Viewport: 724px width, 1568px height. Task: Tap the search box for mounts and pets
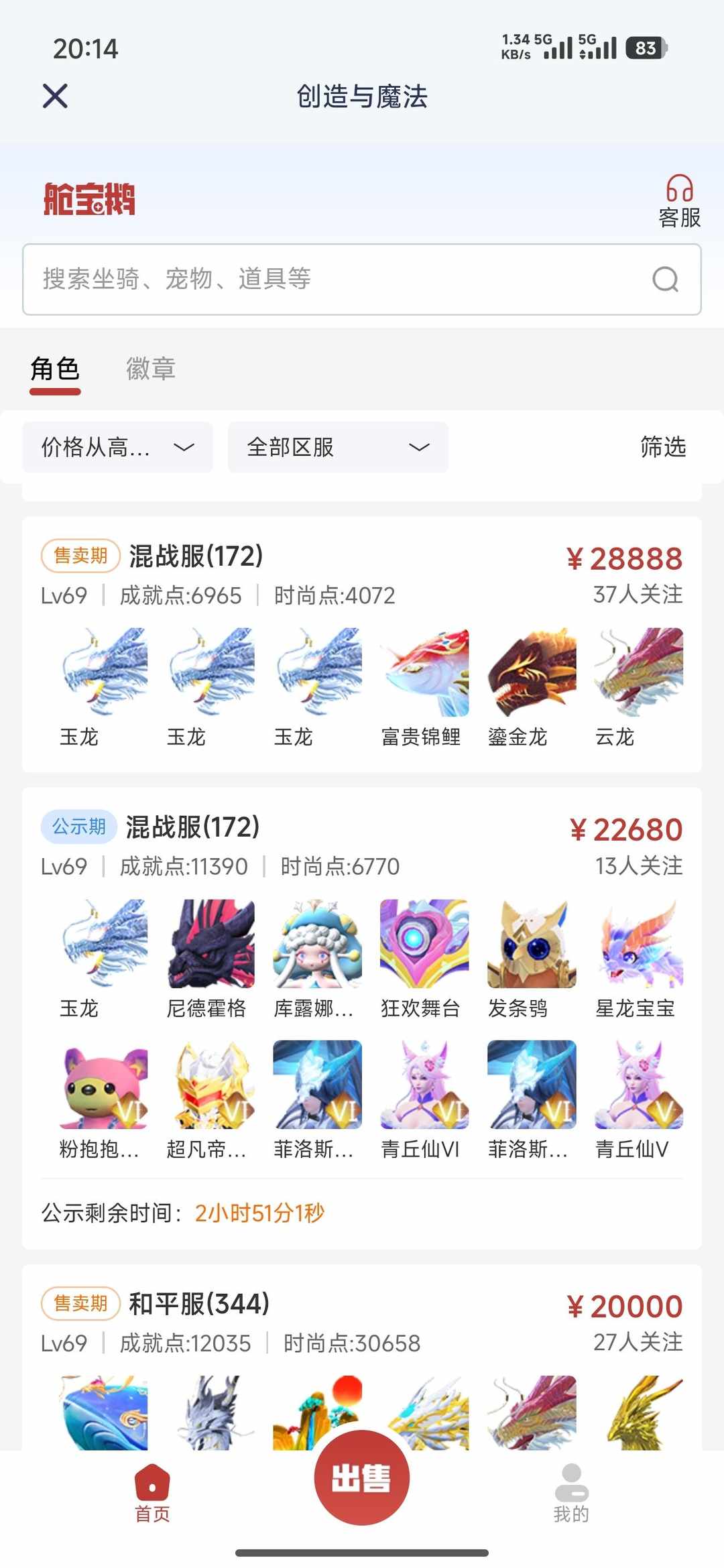pyautogui.click(x=335, y=279)
